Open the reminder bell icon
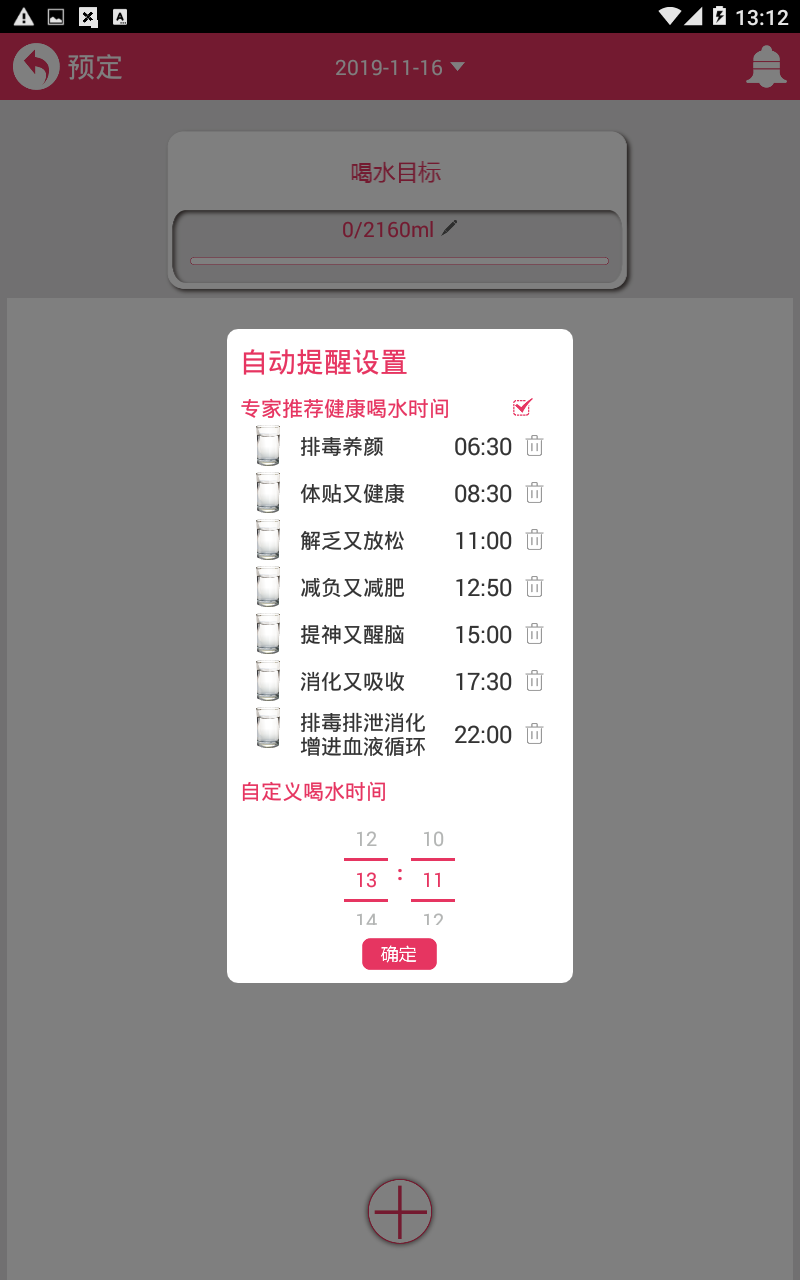800x1280 pixels. click(x=766, y=67)
